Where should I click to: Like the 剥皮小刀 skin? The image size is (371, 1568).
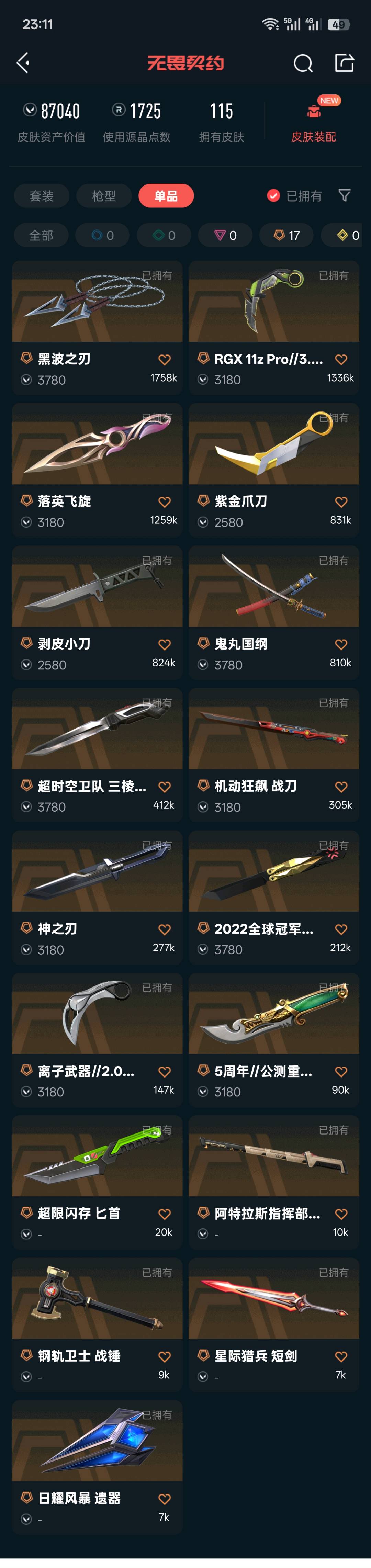coord(165,645)
